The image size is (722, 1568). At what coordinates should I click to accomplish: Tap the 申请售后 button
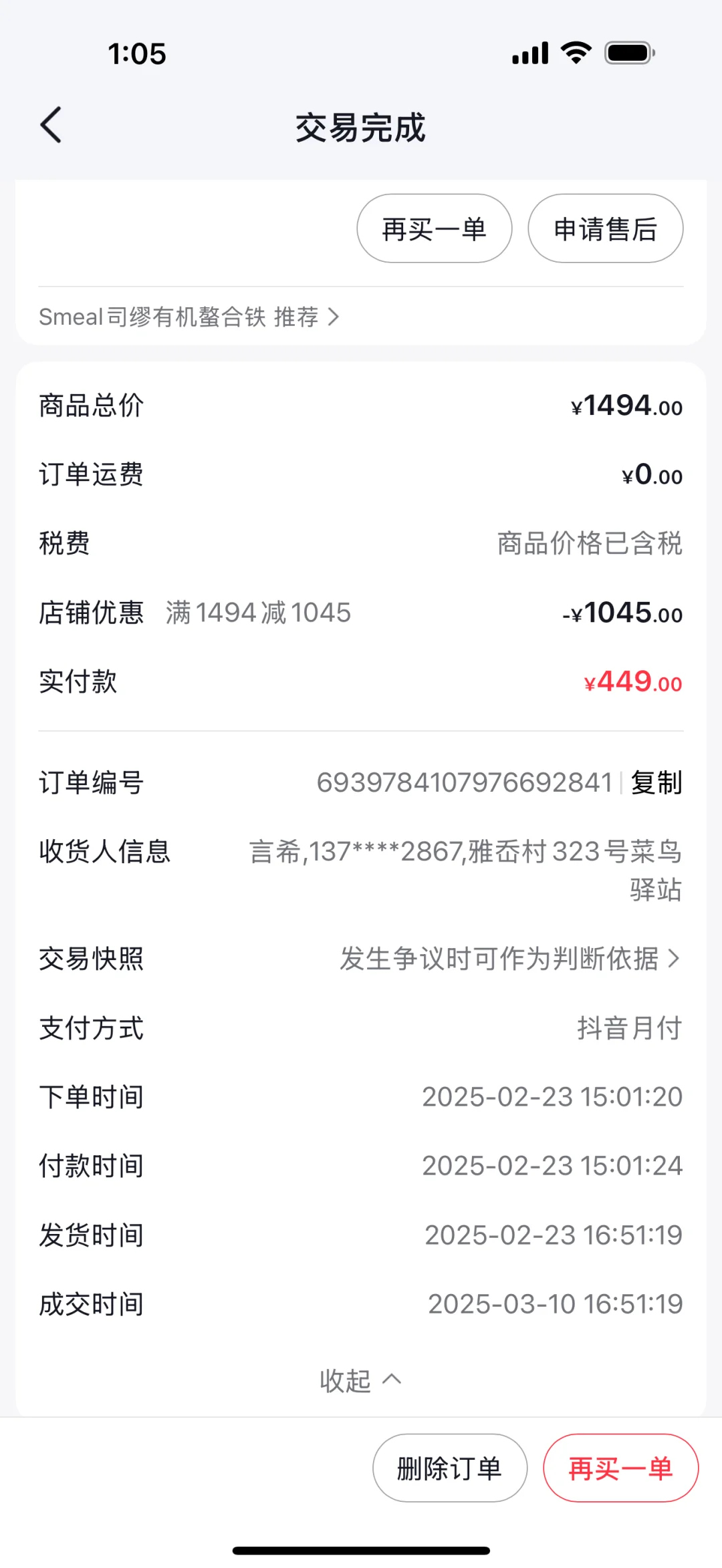tap(606, 229)
